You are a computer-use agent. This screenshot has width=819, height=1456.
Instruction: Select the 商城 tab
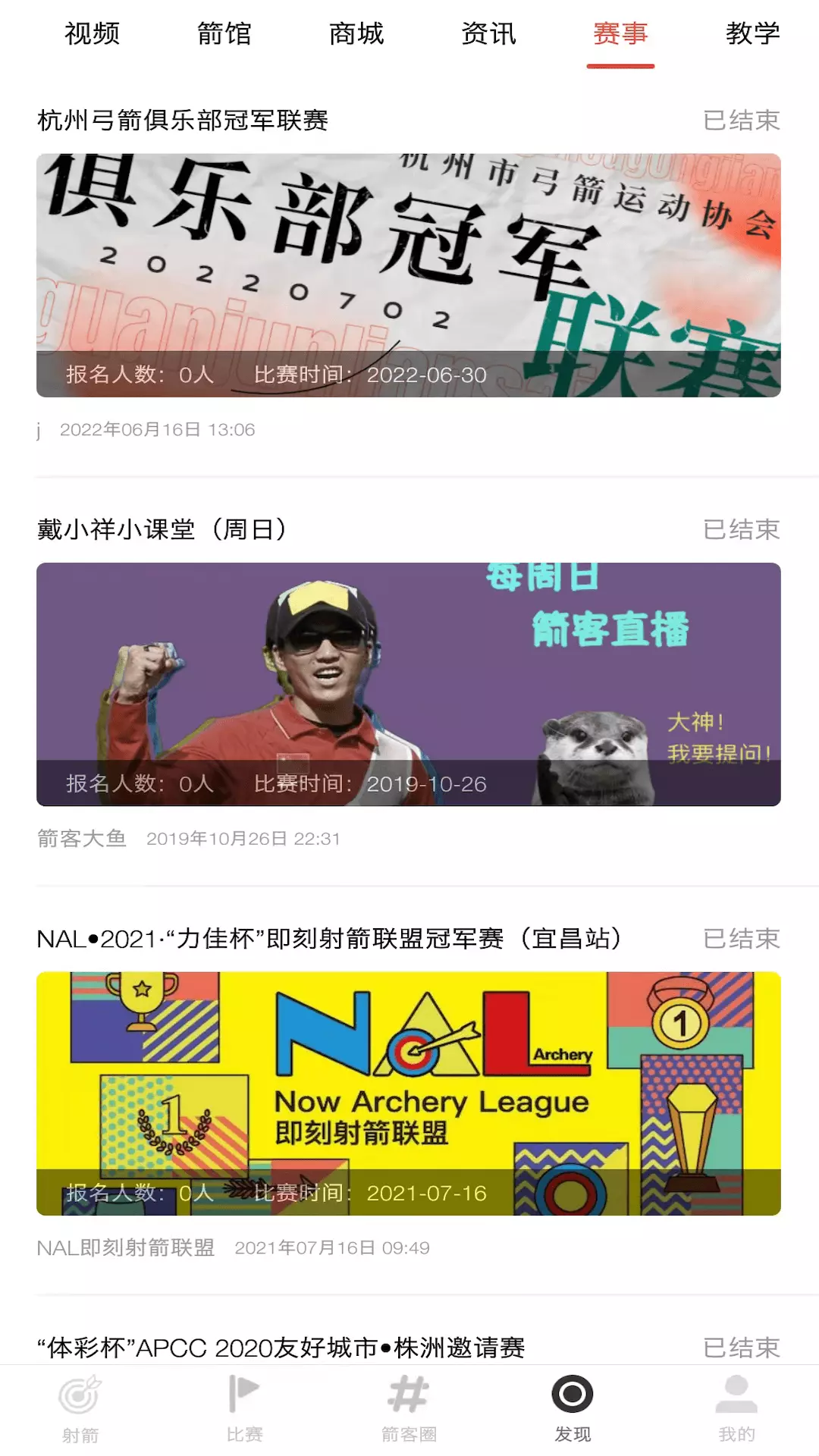[356, 33]
